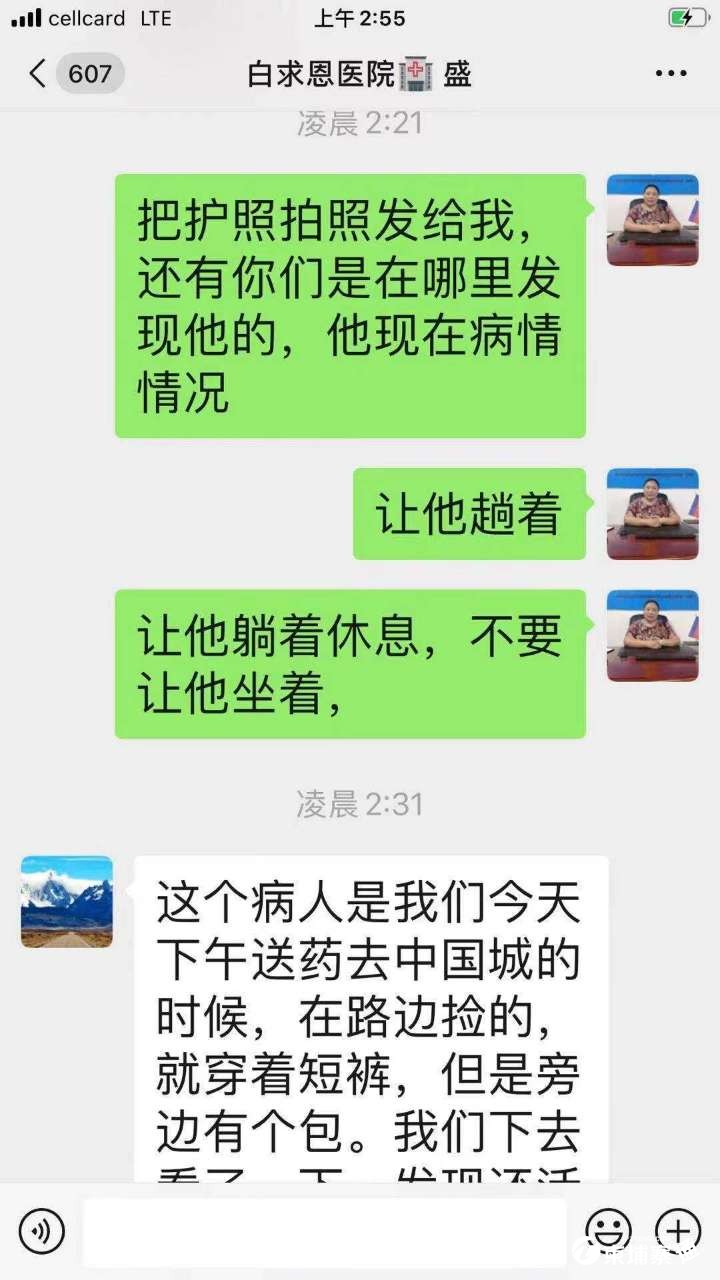Open the mountain-avatar sender's profile

click(66, 901)
